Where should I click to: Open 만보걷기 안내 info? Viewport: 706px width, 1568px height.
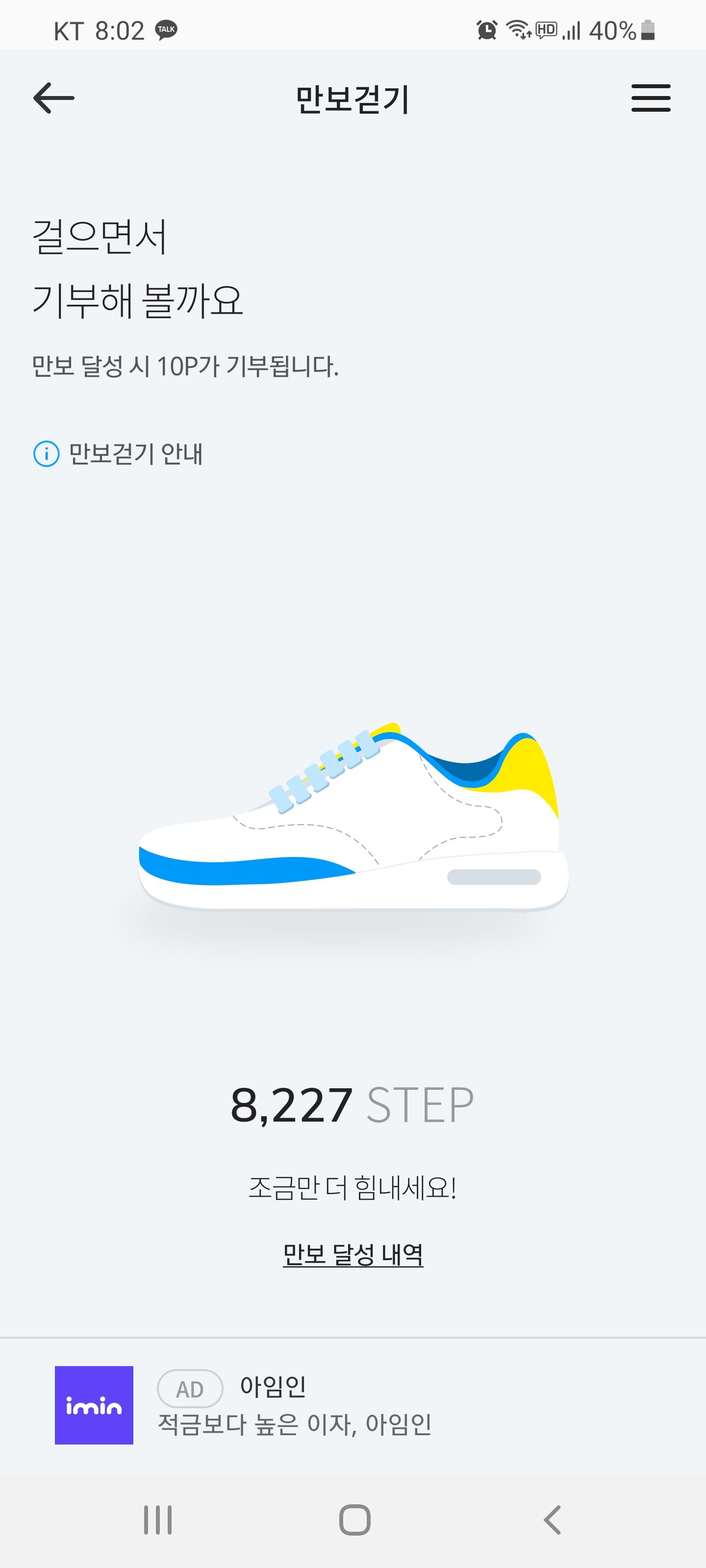118,454
